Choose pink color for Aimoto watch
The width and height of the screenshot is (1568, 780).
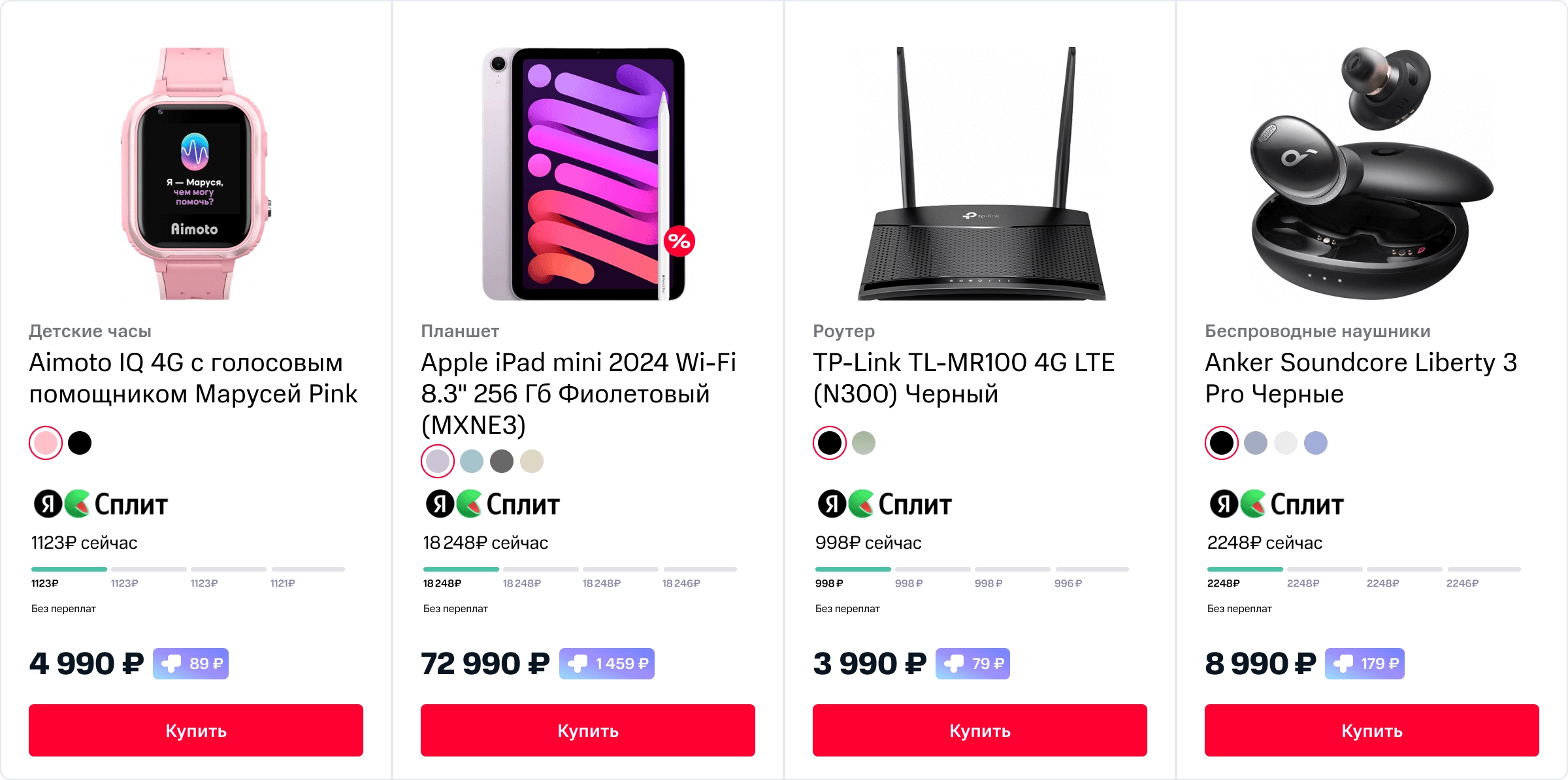tap(46, 443)
